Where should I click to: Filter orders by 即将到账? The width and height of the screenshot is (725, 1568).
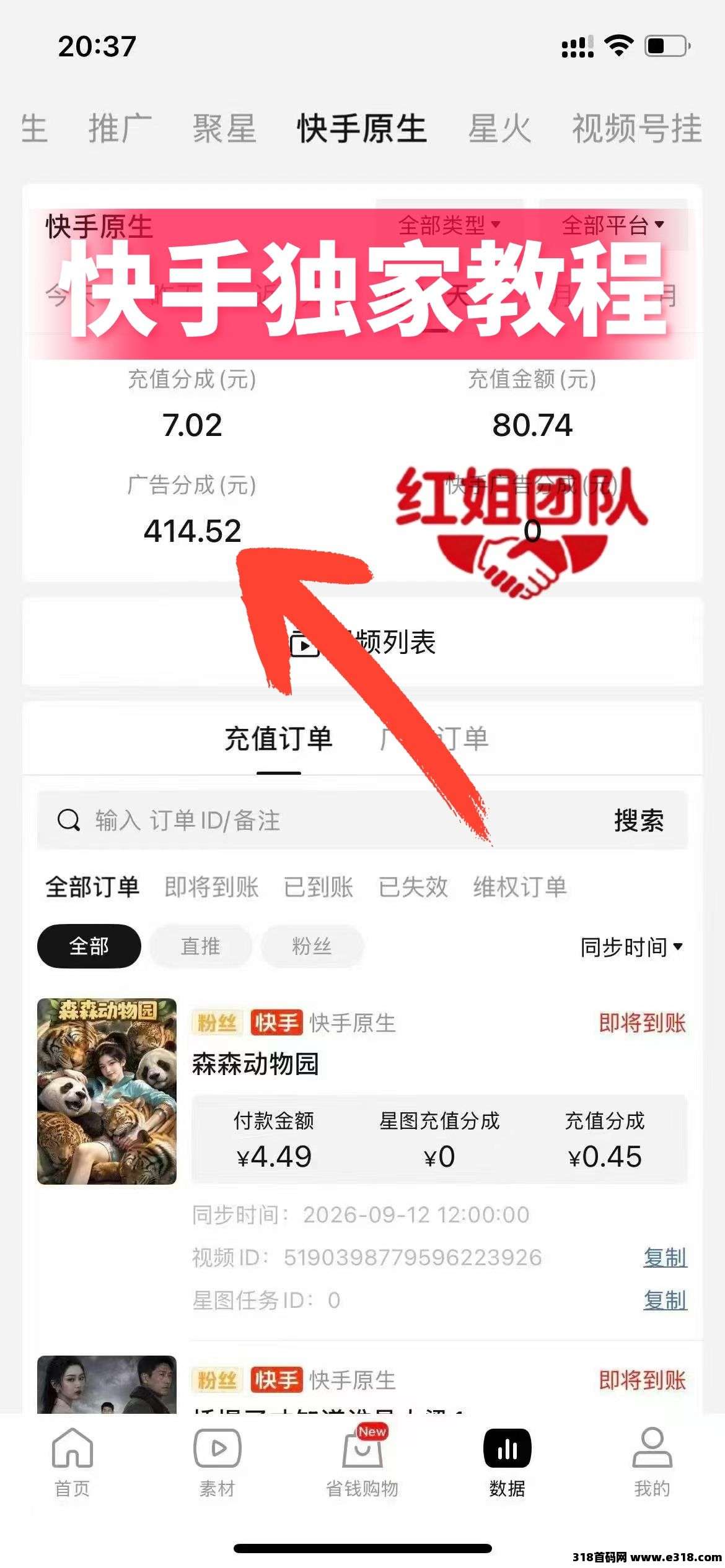pos(211,887)
